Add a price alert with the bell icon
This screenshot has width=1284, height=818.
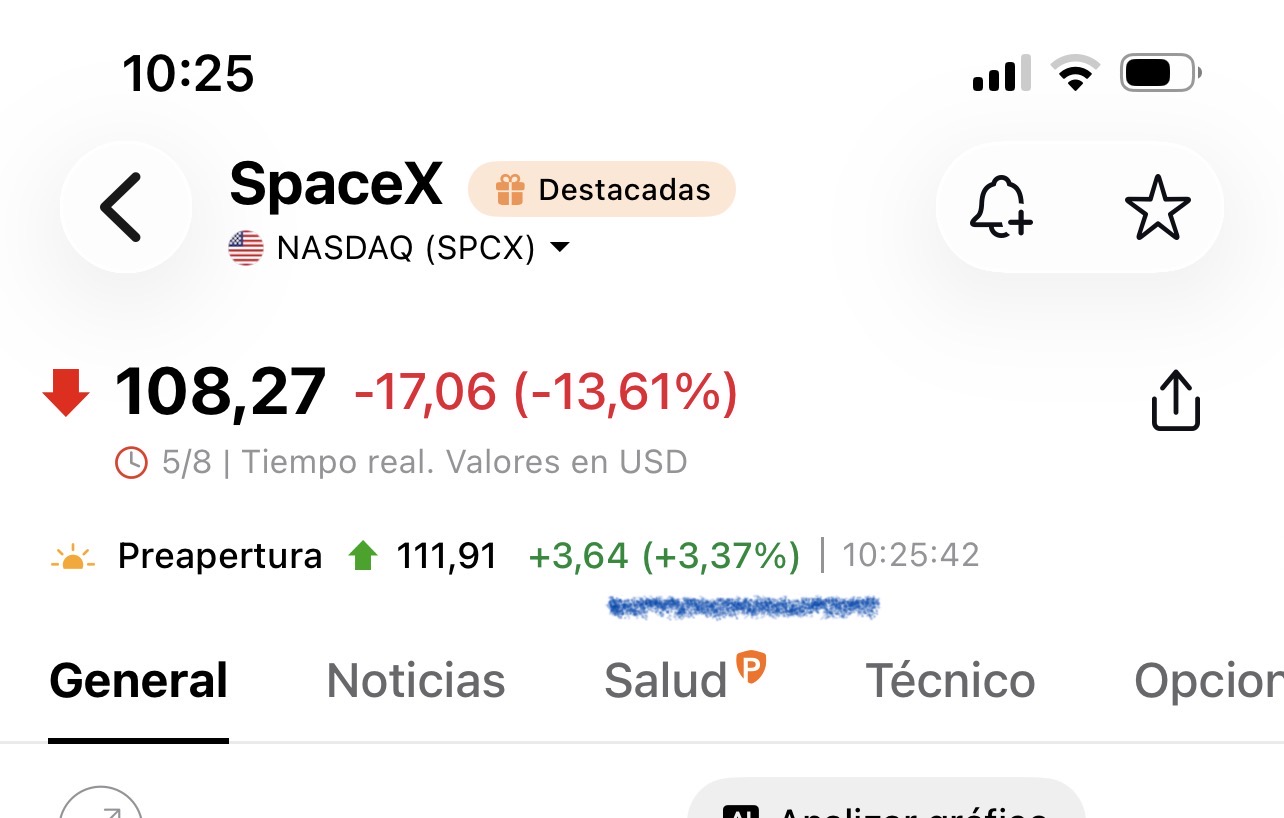click(x=1001, y=207)
